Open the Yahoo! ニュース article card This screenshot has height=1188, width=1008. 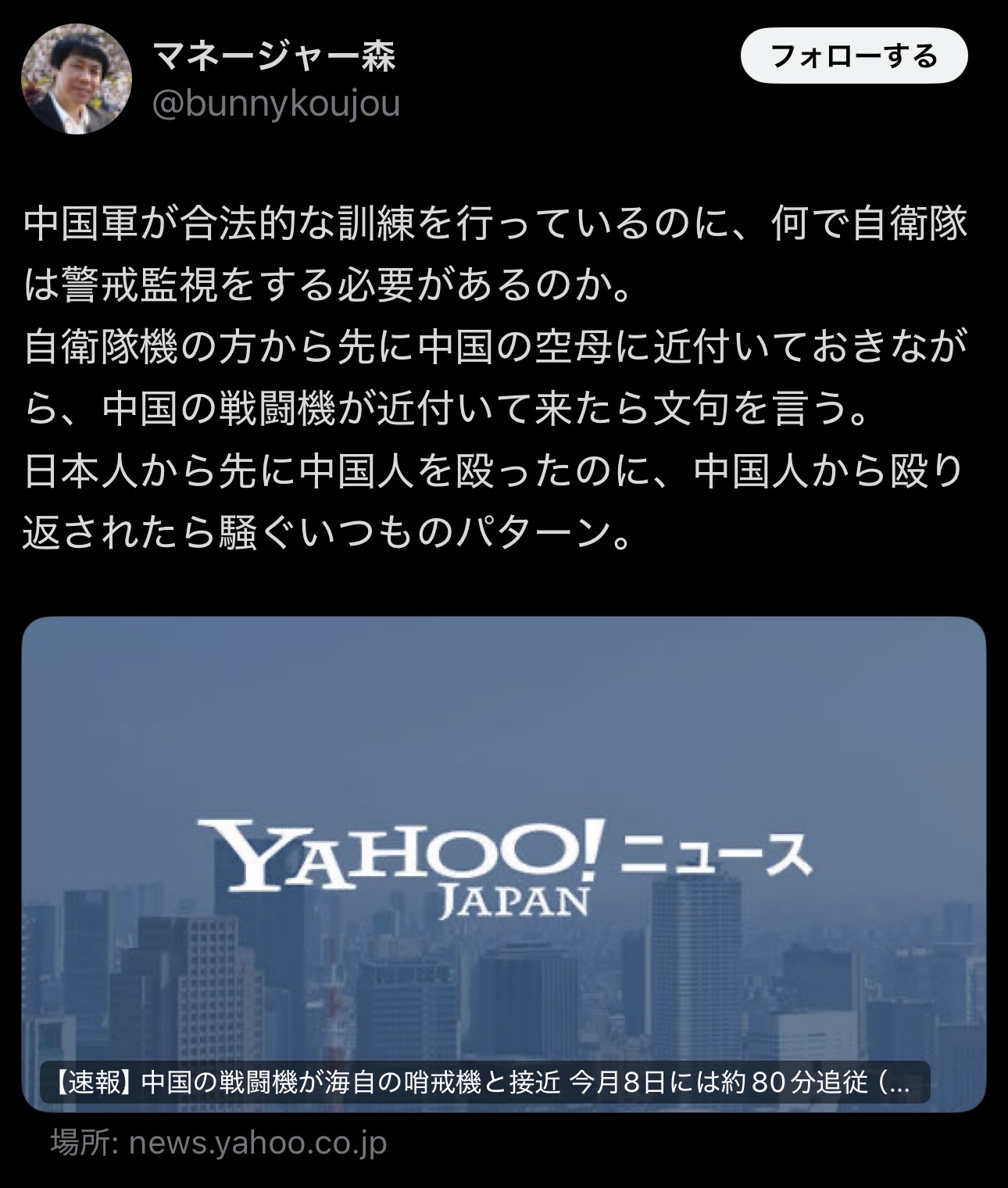pos(503,863)
